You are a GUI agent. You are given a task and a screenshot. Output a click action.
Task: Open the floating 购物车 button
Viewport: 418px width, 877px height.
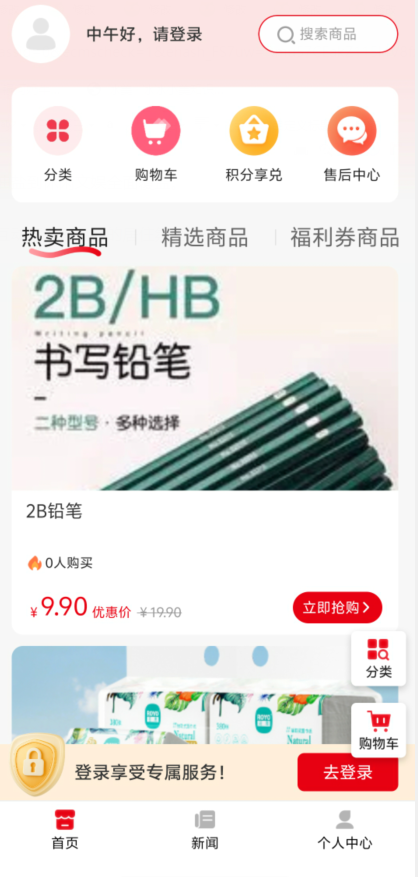coord(379,730)
